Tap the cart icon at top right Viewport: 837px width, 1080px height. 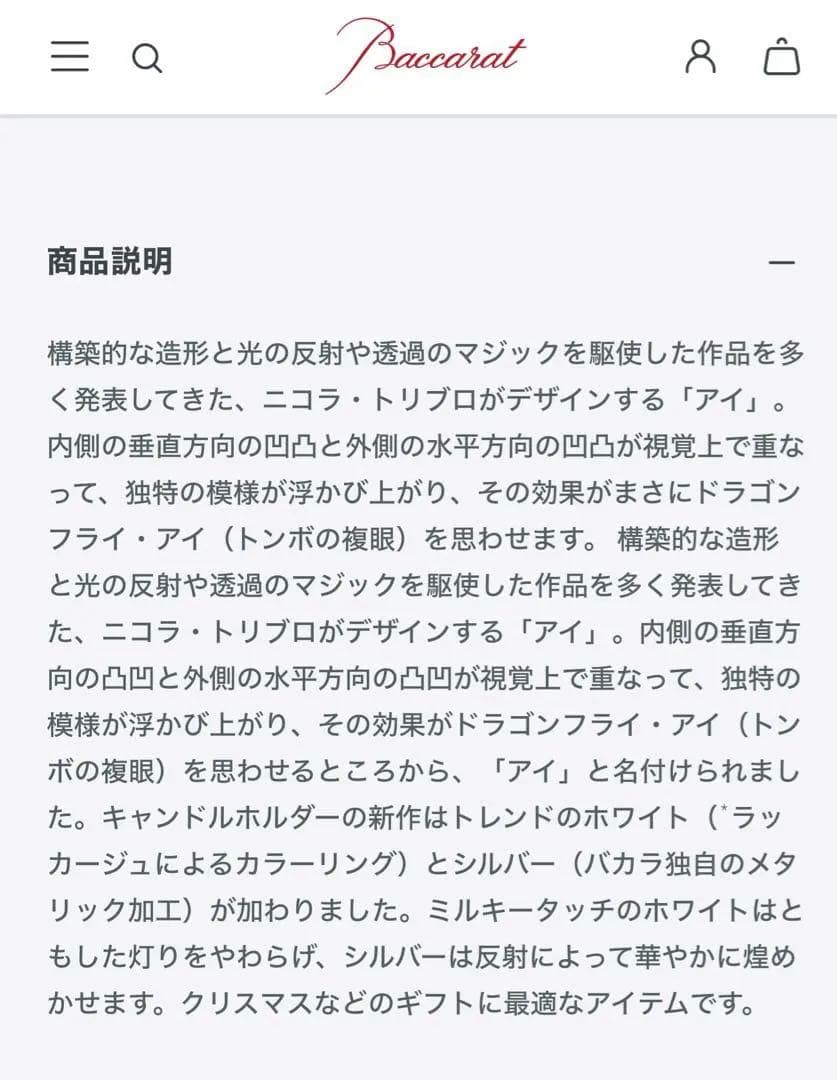[784, 59]
